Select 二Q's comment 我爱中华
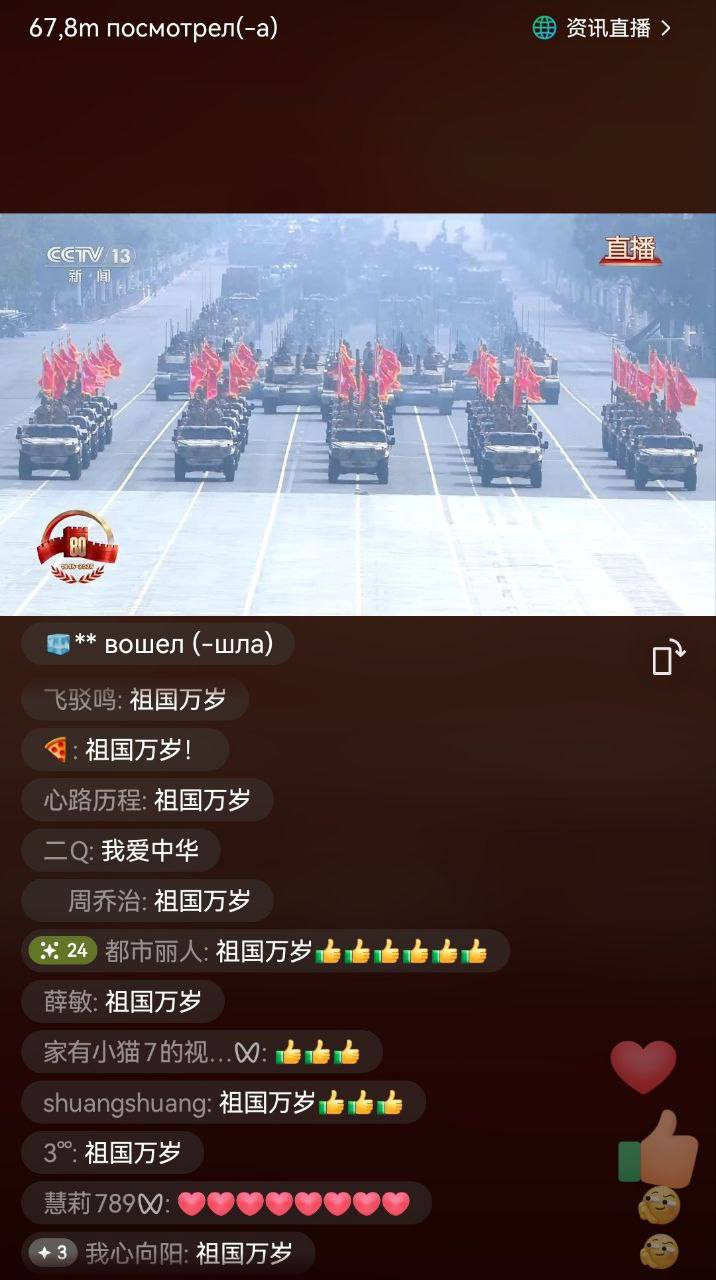 click(121, 850)
